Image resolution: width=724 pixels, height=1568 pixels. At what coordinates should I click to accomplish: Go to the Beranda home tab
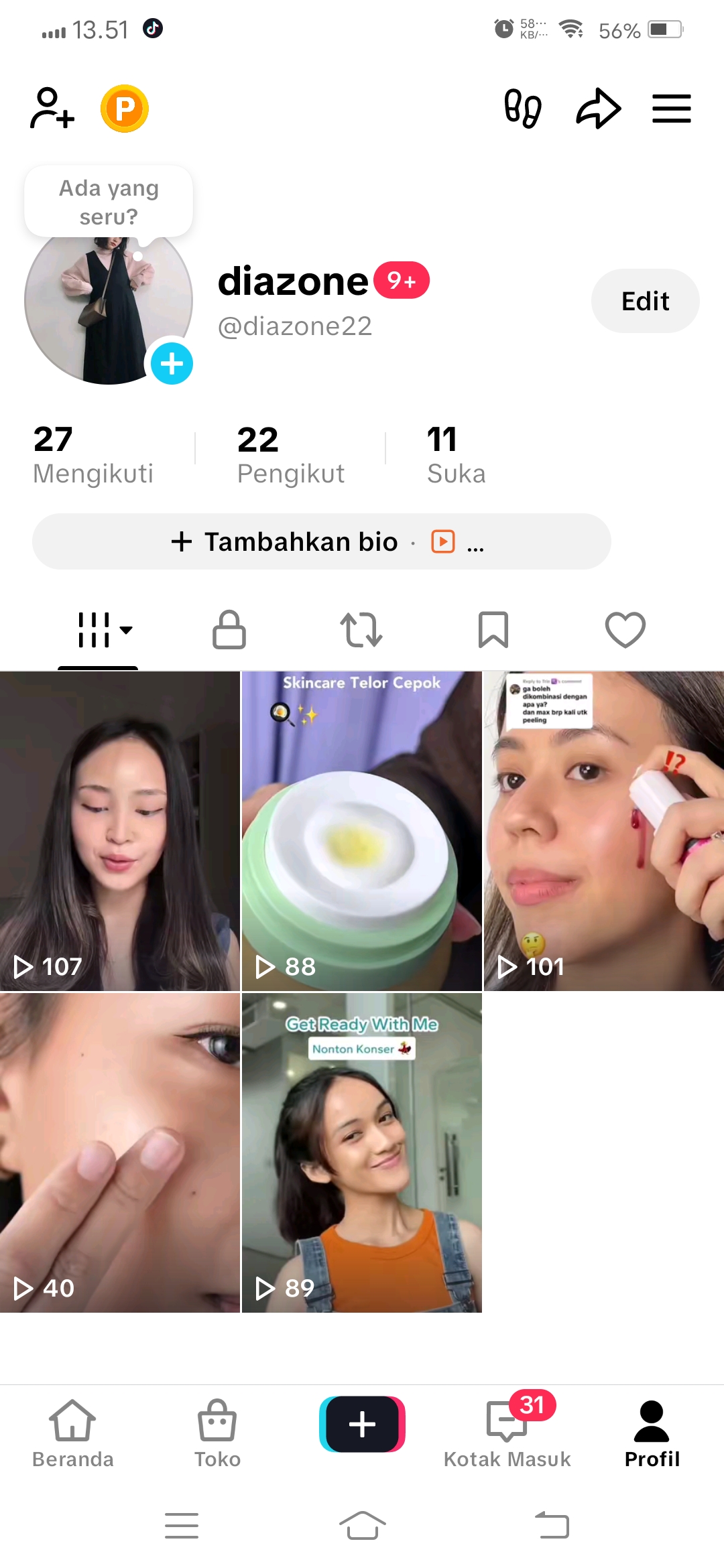click(x=72, y=1433)
